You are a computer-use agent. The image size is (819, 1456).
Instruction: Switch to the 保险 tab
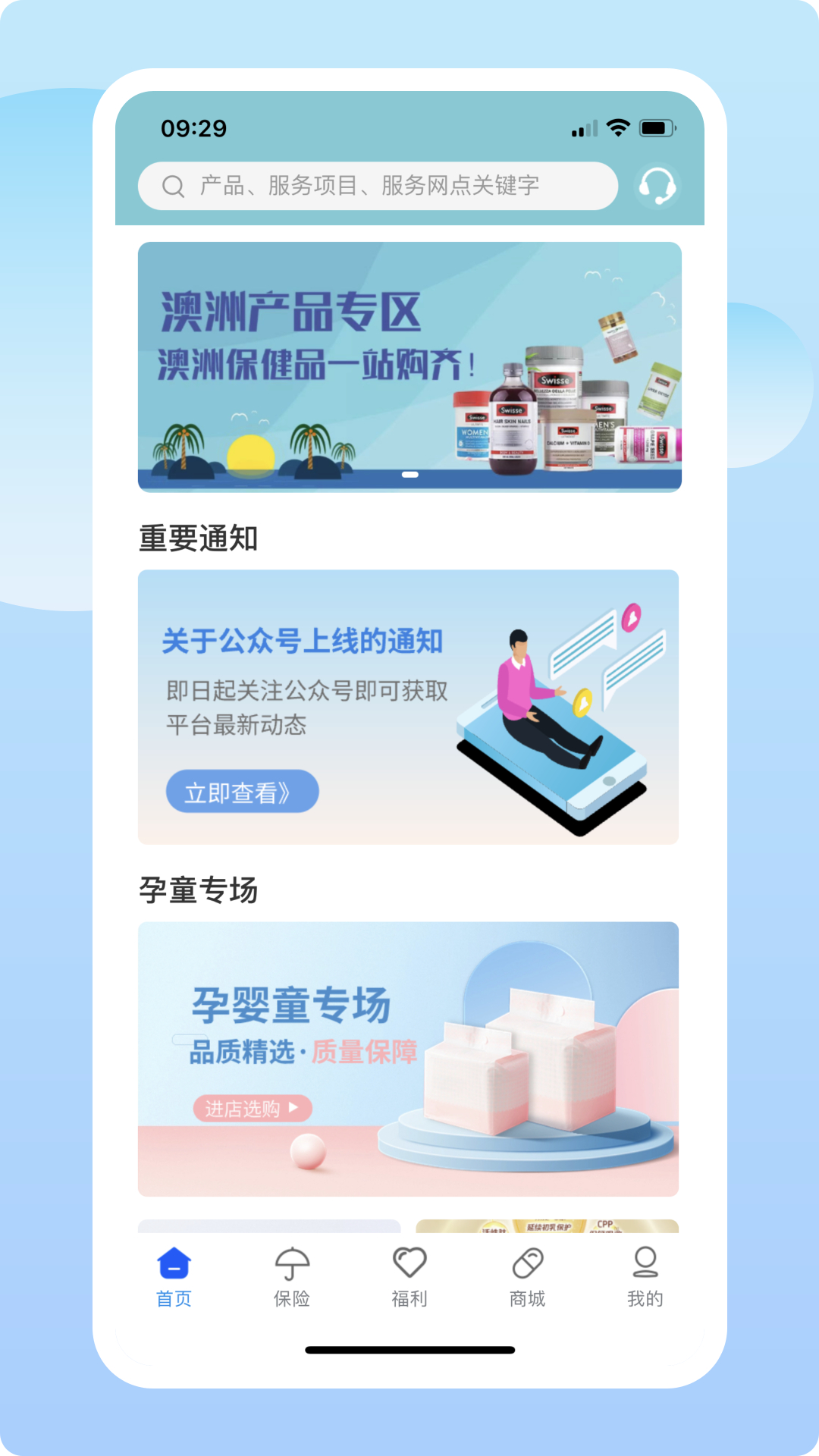click(x=292, y=1278)
